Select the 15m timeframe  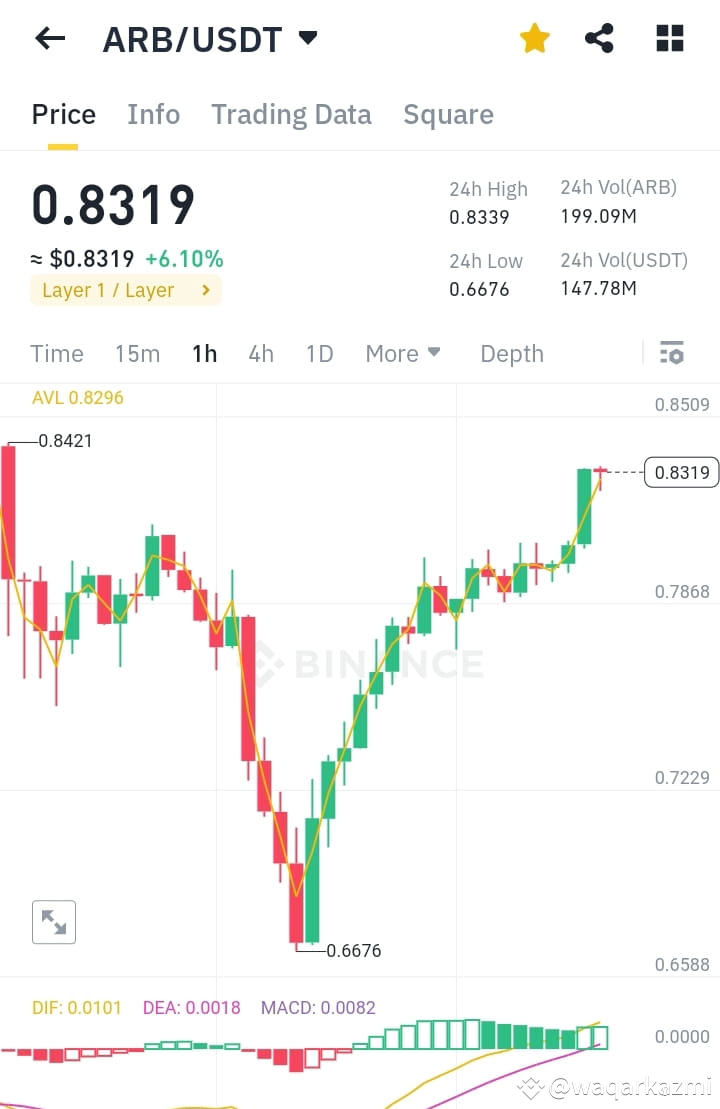[x=137, y=353]
